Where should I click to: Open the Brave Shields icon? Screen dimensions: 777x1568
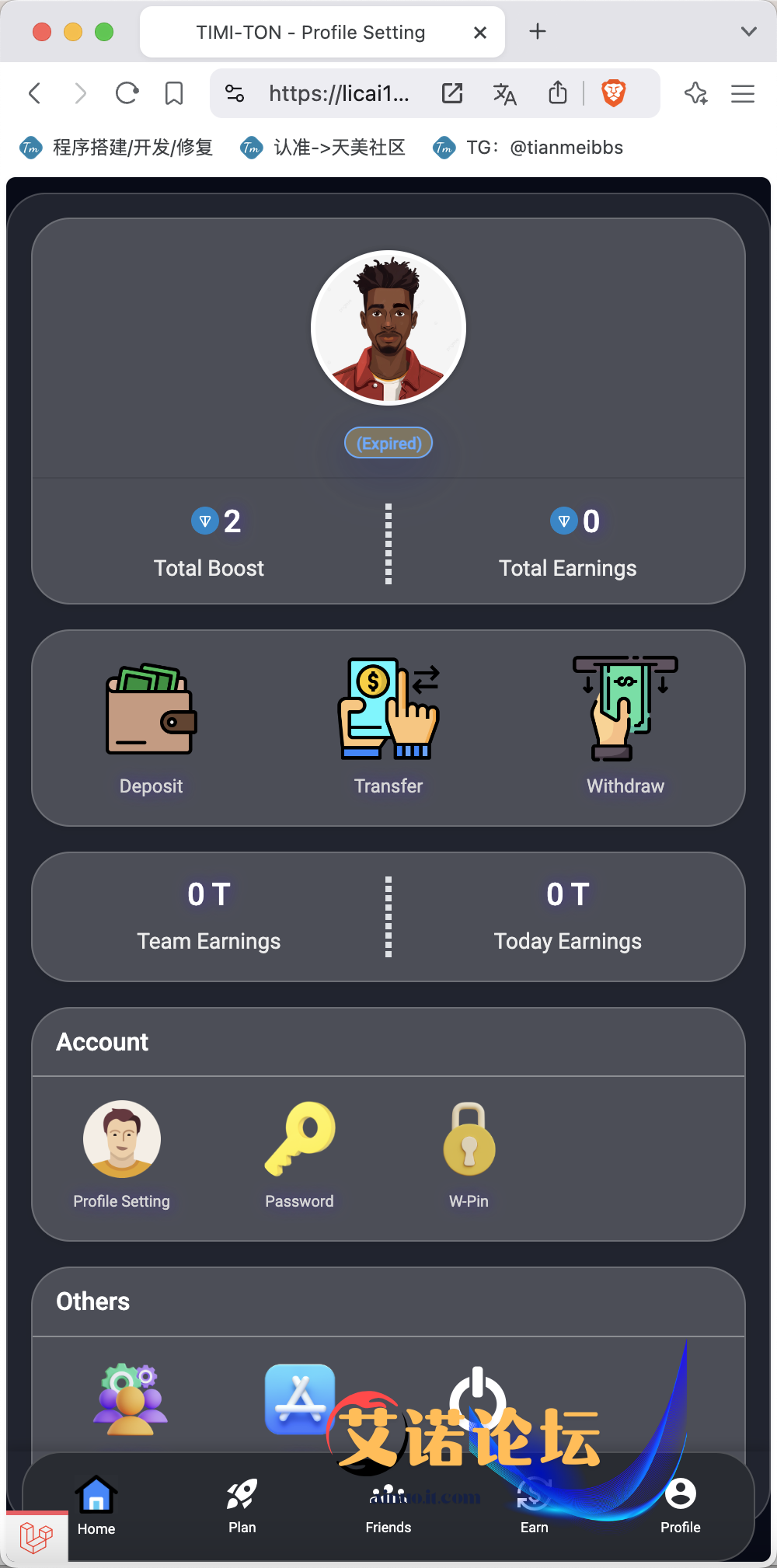click(x=614, y=94)
